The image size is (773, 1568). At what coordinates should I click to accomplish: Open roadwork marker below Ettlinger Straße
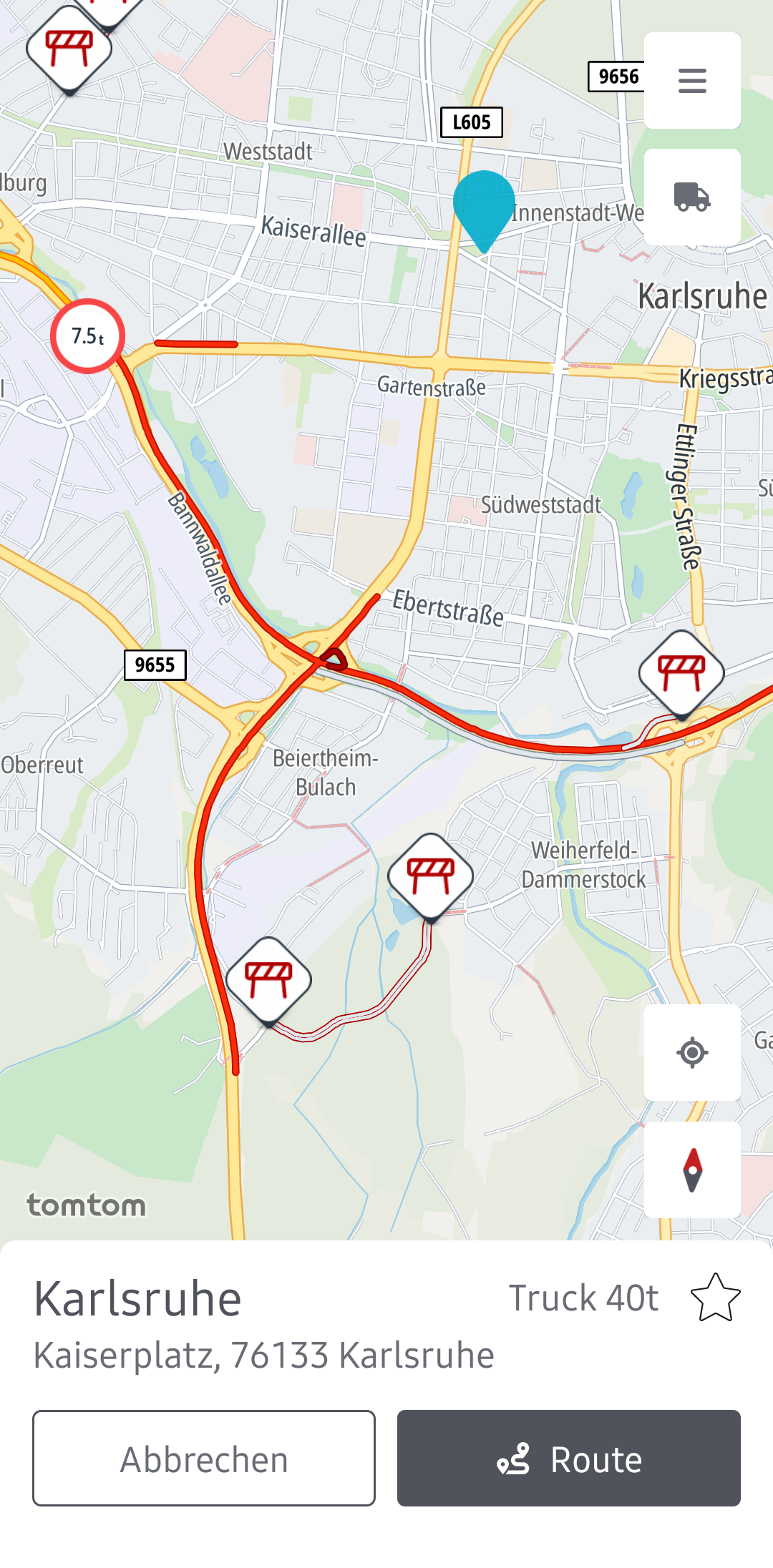(681, 673)
